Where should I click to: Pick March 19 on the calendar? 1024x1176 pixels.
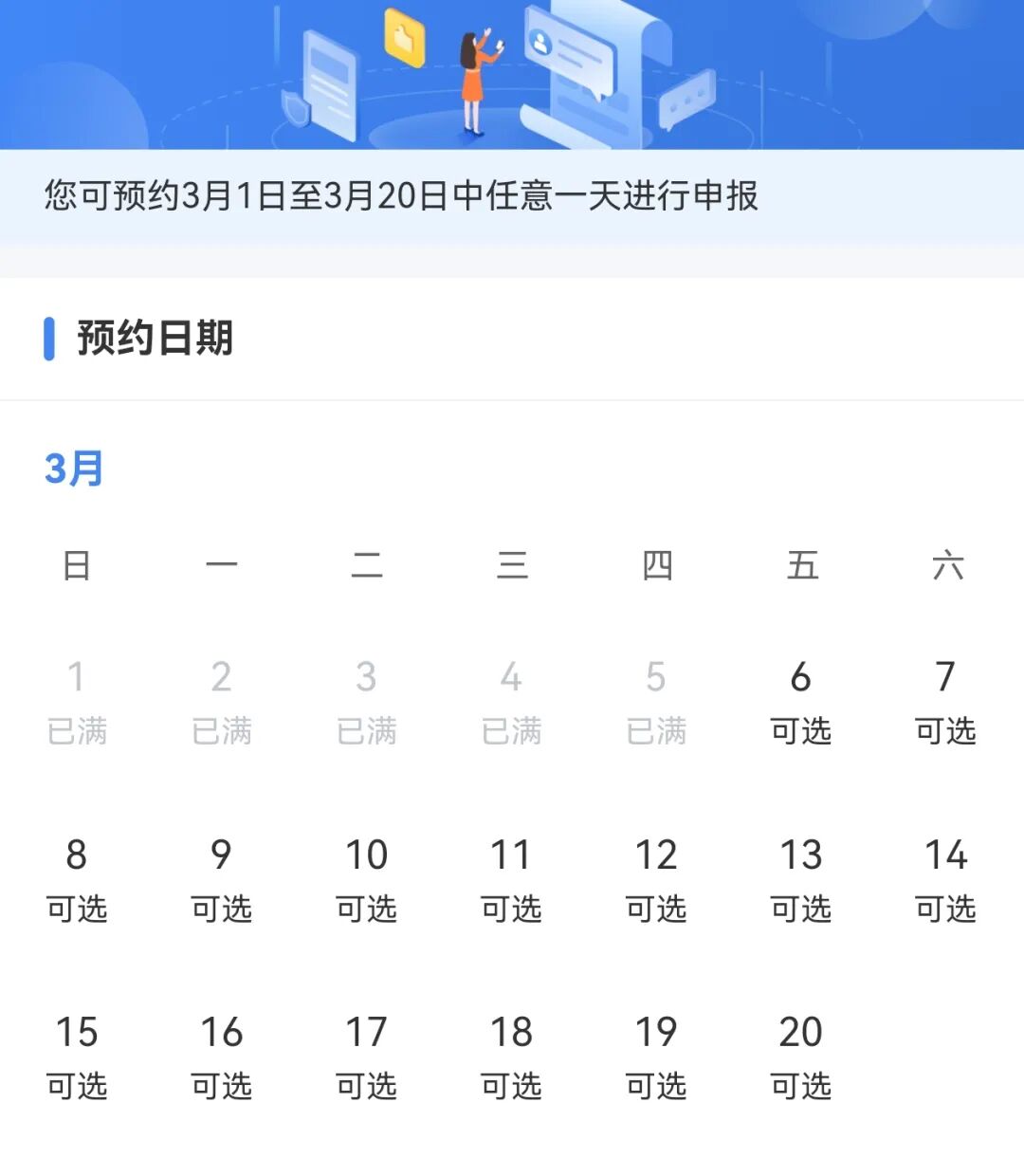tap(656, 1057)
